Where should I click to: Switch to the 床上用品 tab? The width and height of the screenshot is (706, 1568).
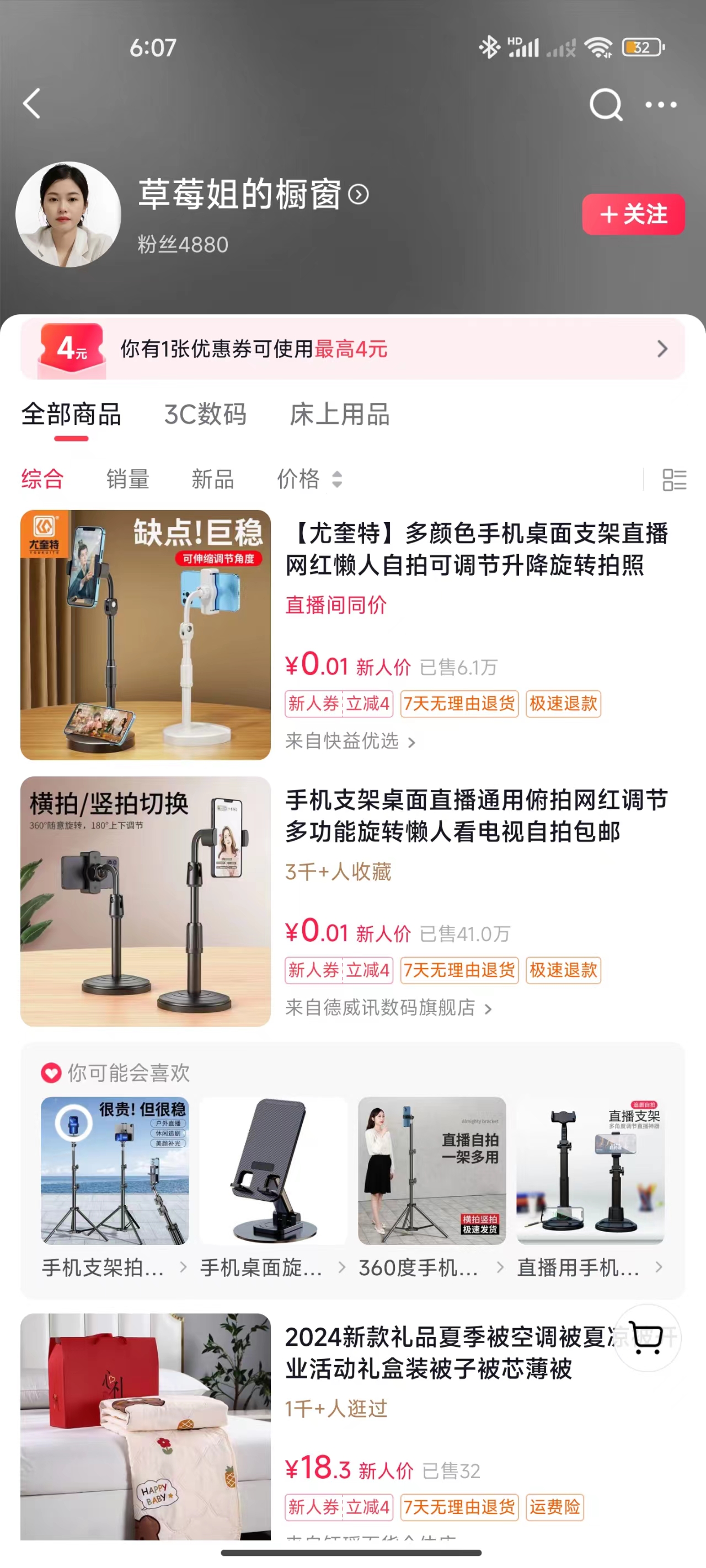(x=339, y=415)
